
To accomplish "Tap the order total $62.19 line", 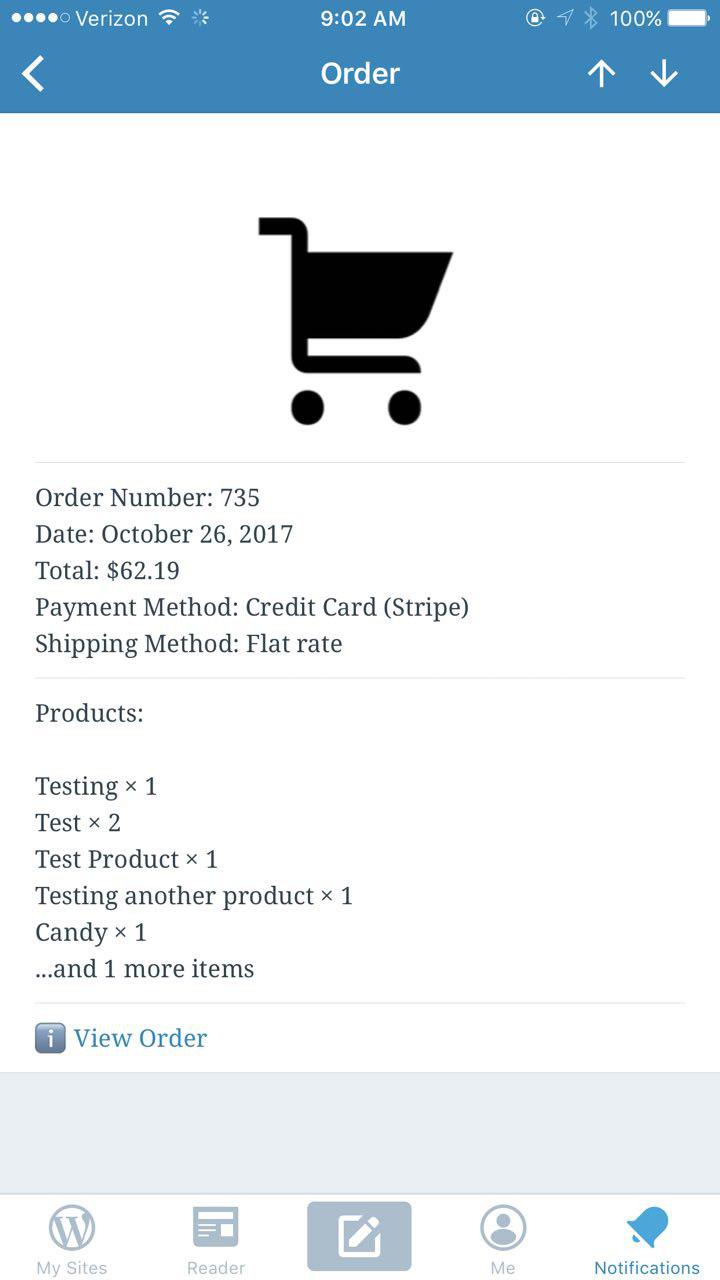I will click(107, 570).
